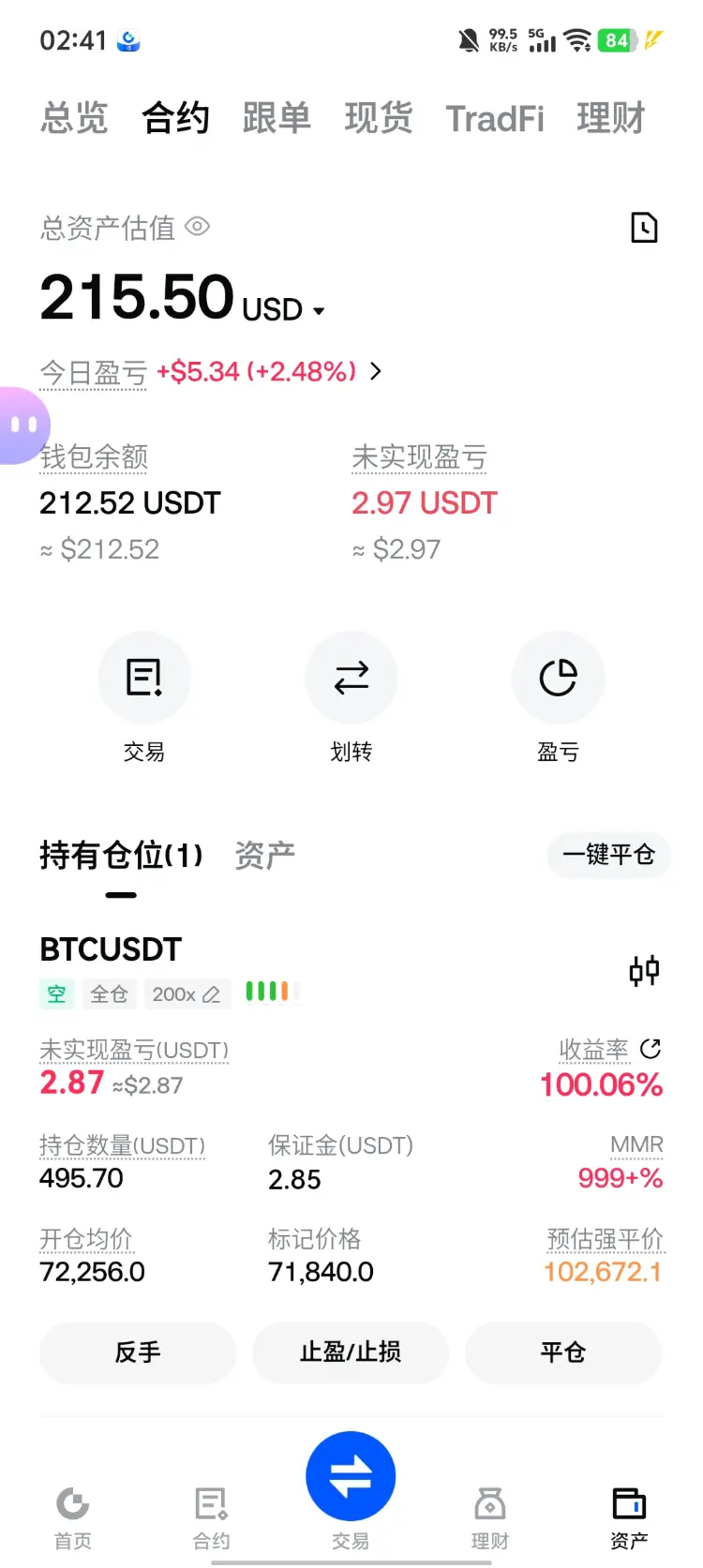Set 止盈/止损 for BTCUSDT
The width and height of the screenshot is (703, 1568).
pyautogui.click(x=351, y=1351)
